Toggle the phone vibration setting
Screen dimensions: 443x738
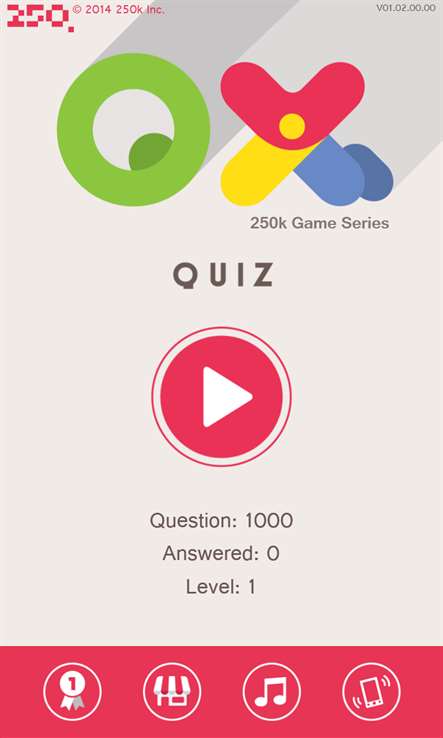(x=371, y=691)
